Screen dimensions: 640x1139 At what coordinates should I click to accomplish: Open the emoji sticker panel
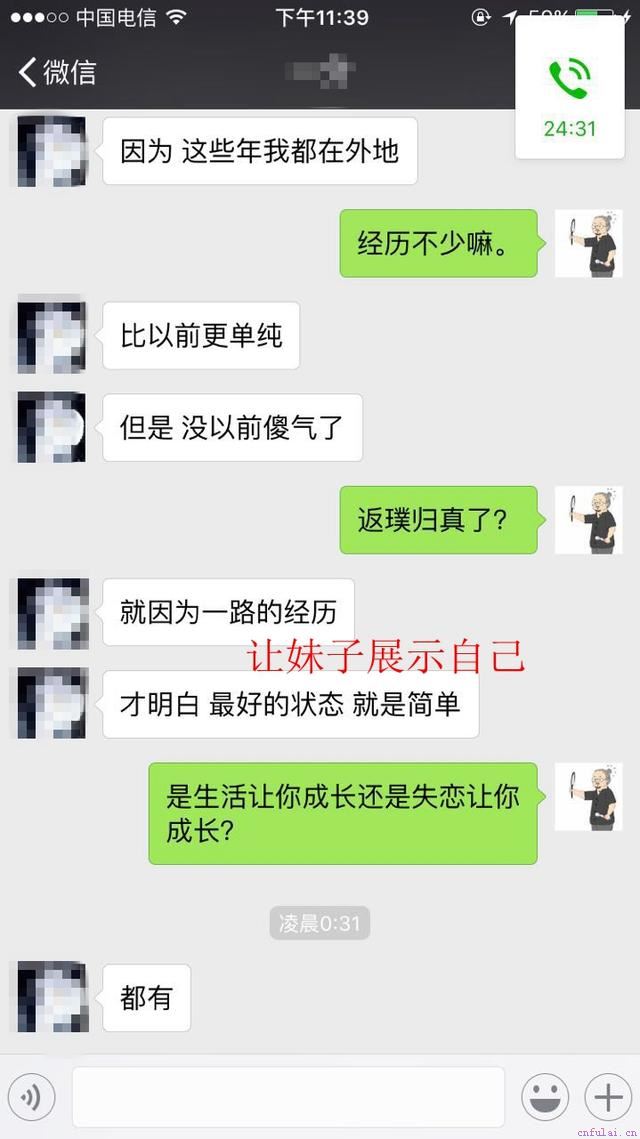click(x=545, y=1098)
